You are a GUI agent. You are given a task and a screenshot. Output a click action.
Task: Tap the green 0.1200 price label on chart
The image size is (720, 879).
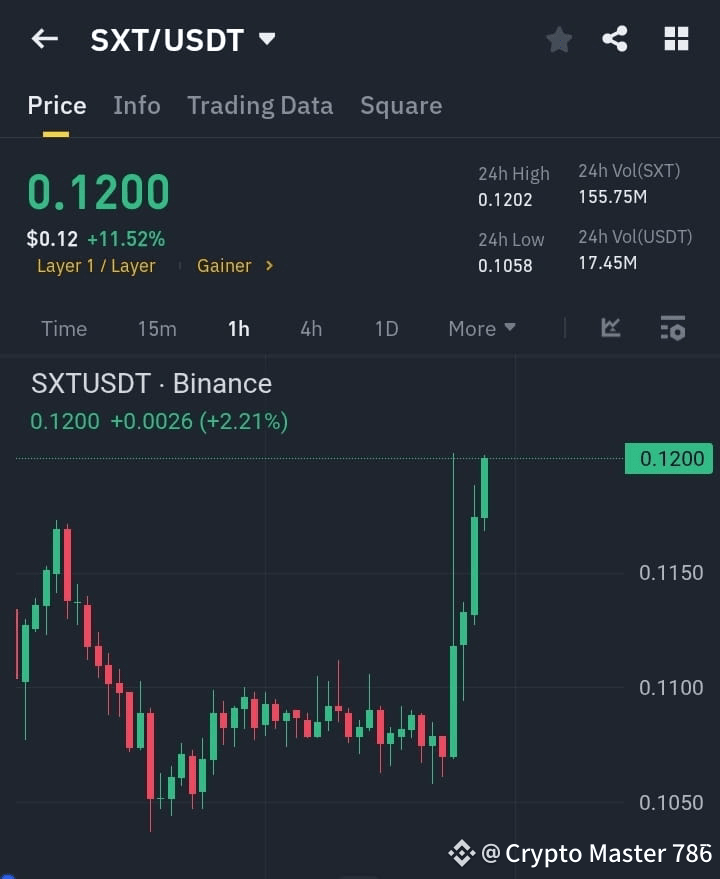point(667,458)
